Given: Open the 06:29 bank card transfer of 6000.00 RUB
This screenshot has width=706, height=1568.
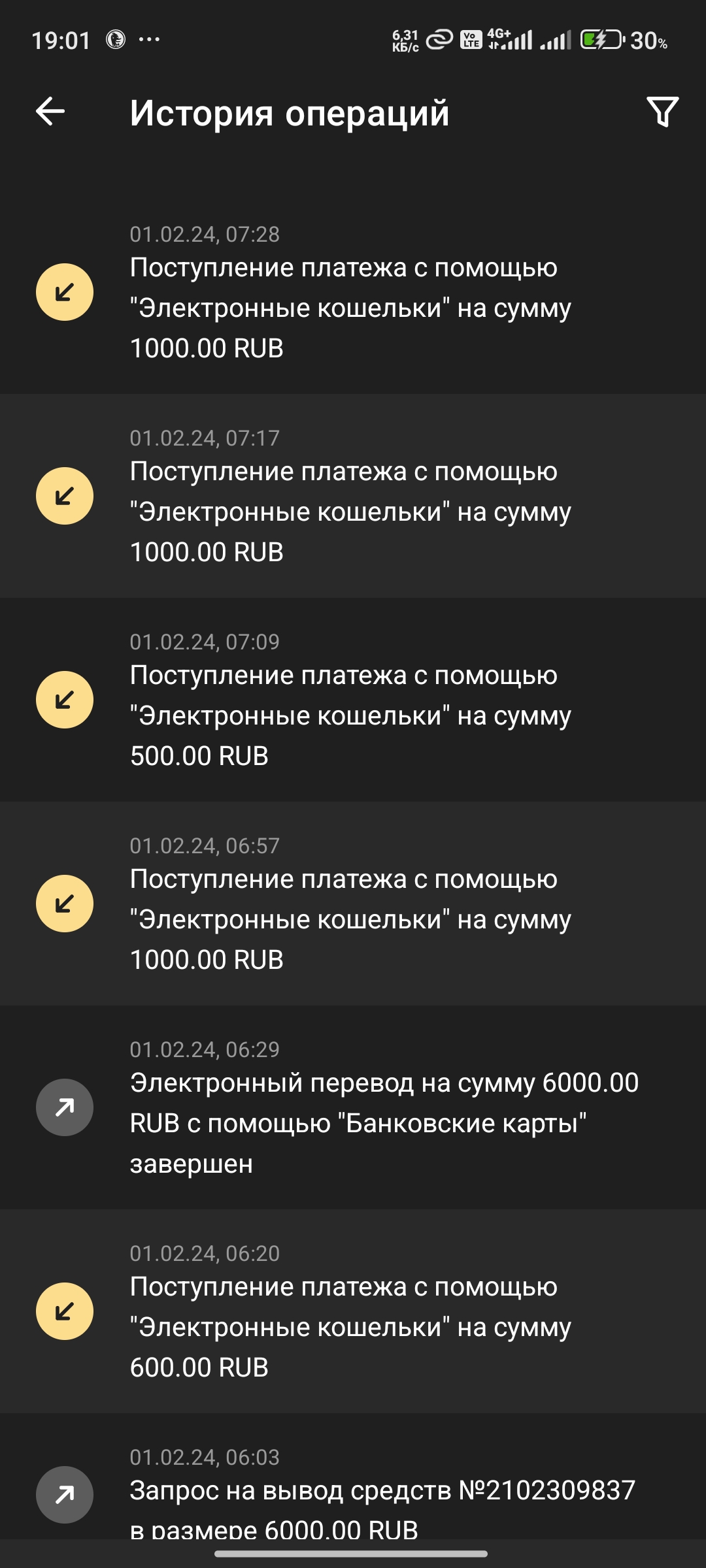Looking at the screenshot, I should (x=353, y=1107).
